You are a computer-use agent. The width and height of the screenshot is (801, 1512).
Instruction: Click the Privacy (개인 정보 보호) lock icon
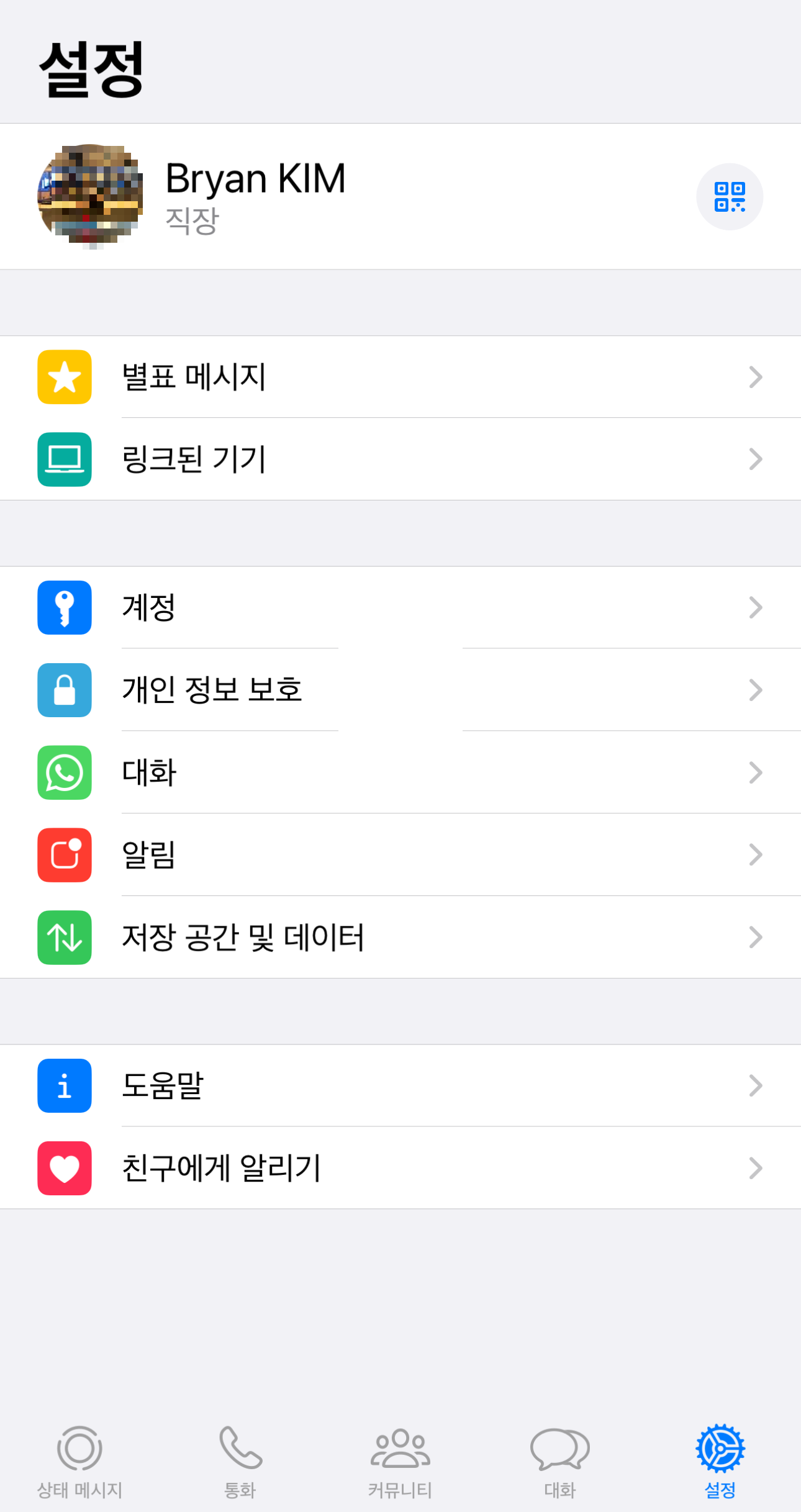coord(64,690)
